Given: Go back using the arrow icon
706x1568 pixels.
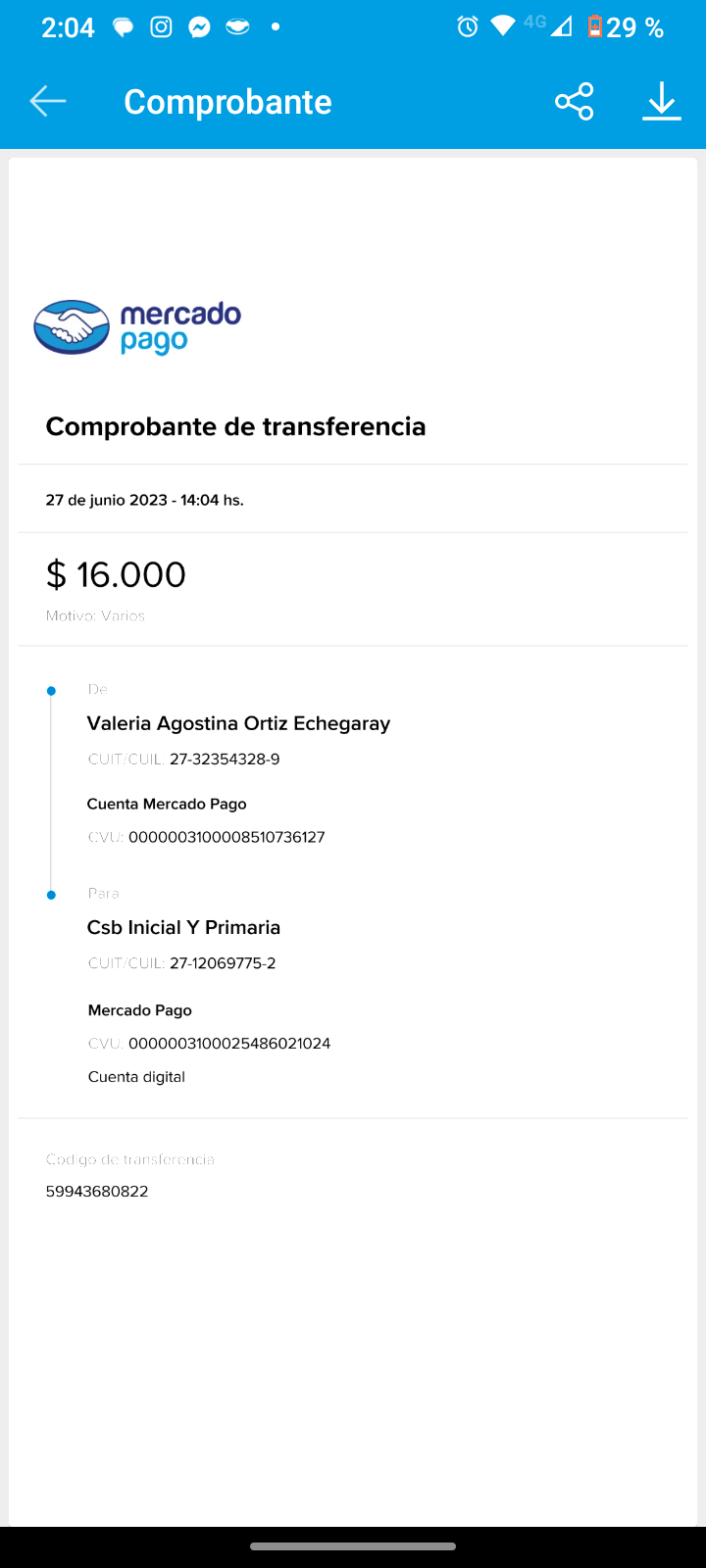Looking at the screenshot, I should click(x=47, y=101).
